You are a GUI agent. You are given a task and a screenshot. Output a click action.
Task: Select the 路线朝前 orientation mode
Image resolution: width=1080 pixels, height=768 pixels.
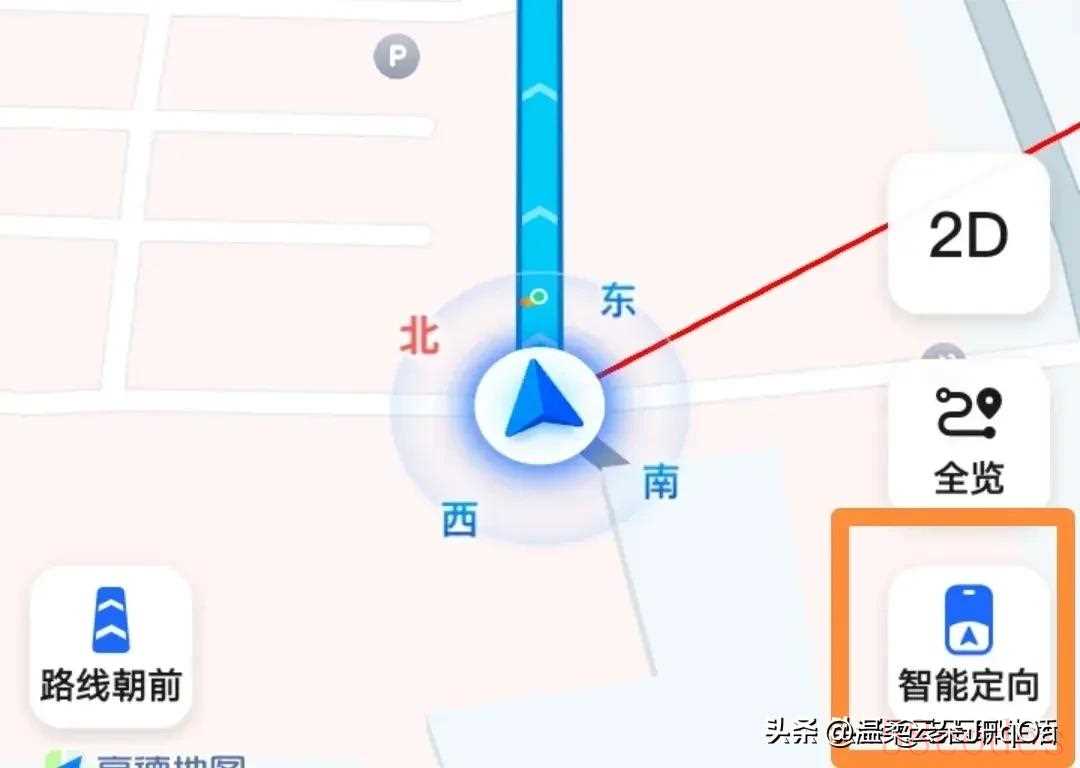pyautogui.click(x=111, y=645)
